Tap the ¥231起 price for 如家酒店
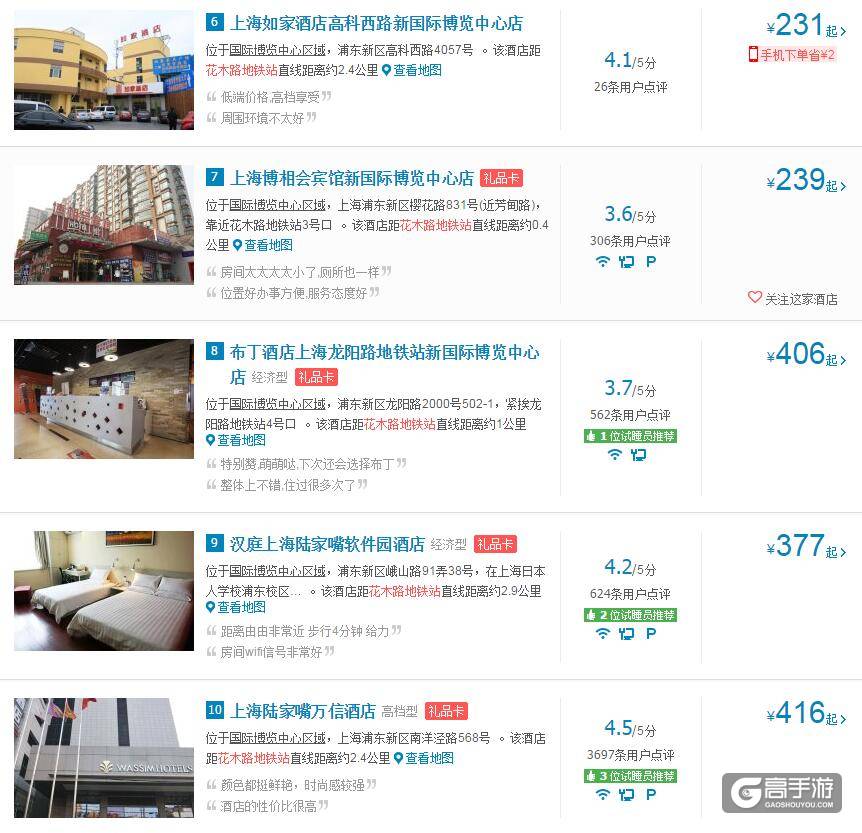862x833 pixels. (805, 26)
